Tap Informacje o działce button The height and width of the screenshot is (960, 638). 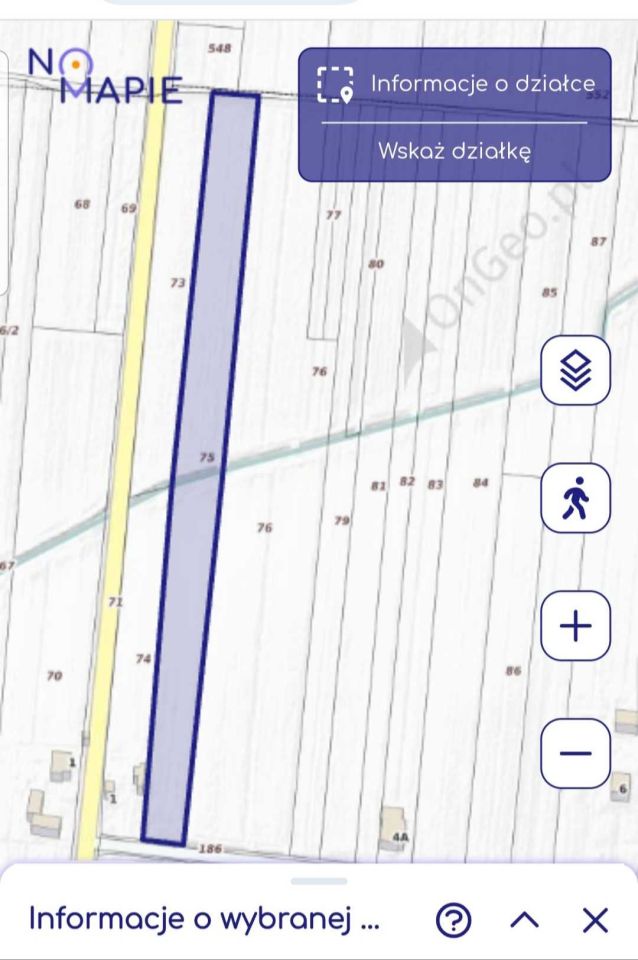pyautogui.click(x=455, y=85)
